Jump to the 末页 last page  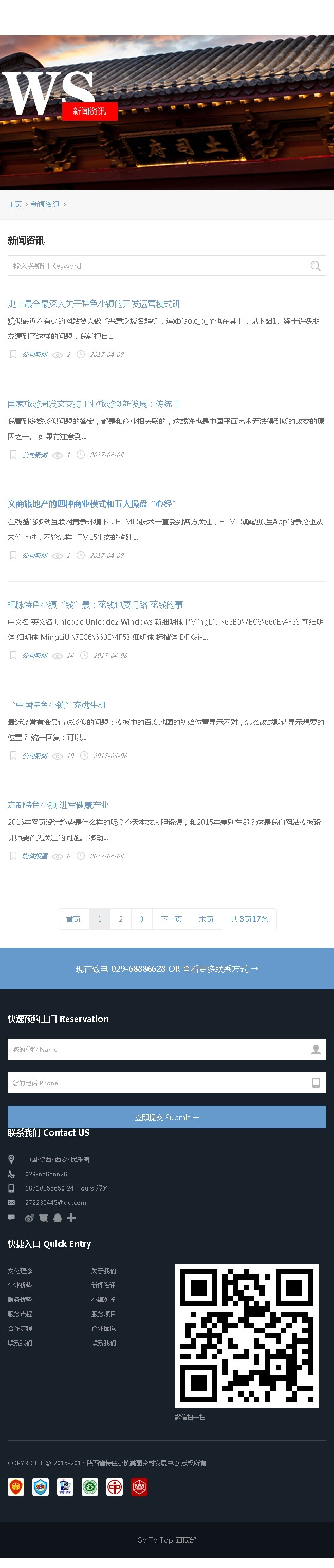206,919
